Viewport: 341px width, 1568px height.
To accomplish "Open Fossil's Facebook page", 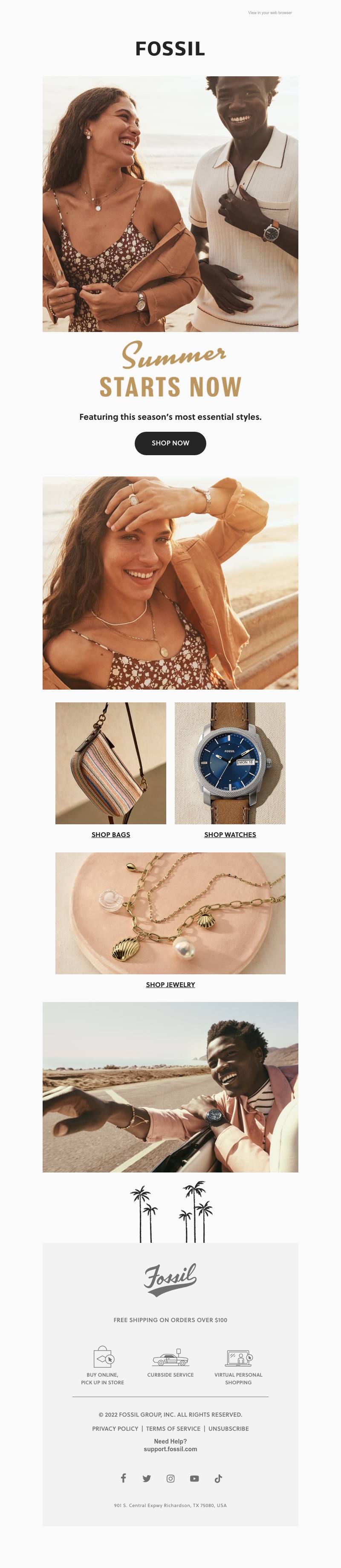I will [123, 1478].
